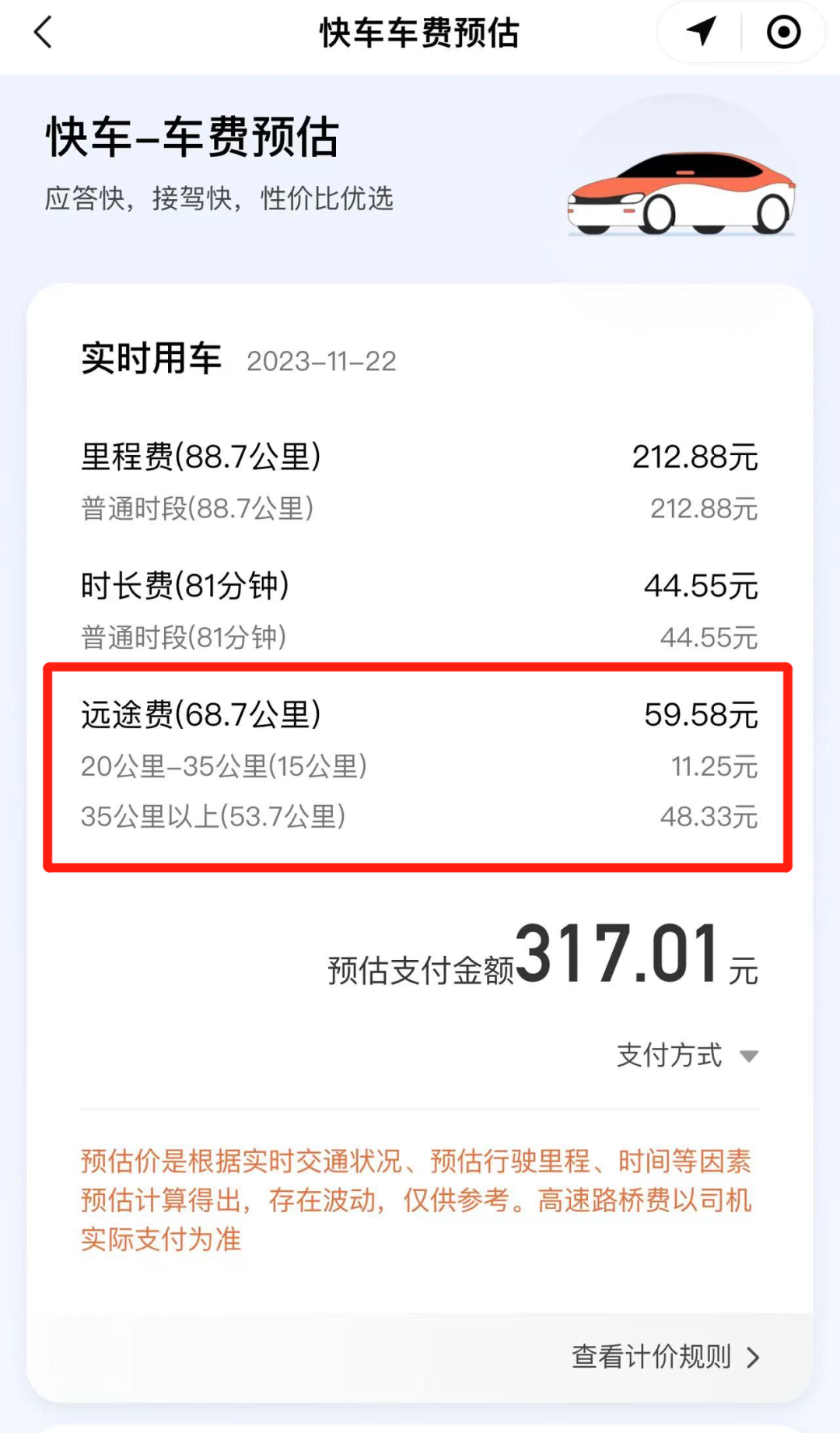Open 查看计价规则 pricing rules
Screen dimensions: 840x1433
click(666, 1357)
